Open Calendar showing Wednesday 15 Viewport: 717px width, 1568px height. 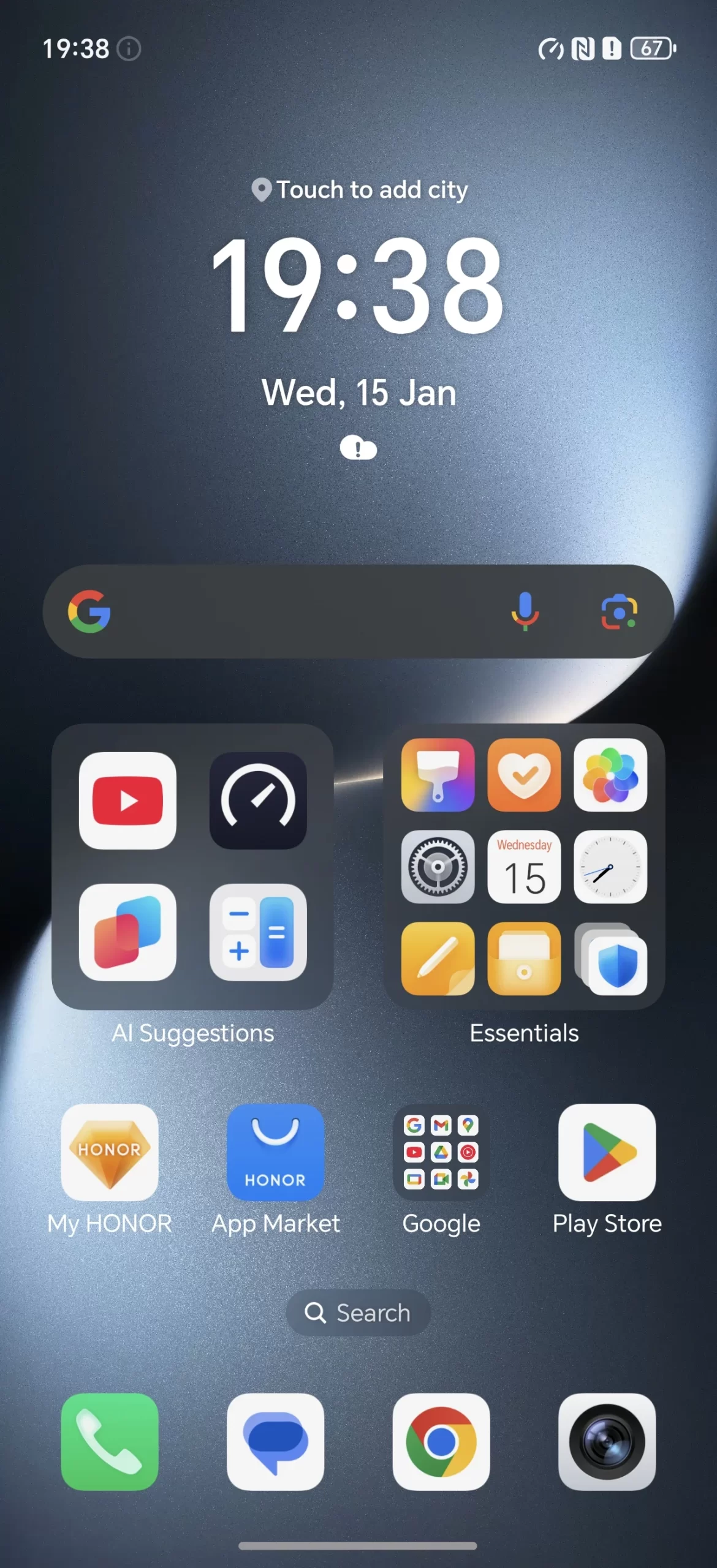524,867
